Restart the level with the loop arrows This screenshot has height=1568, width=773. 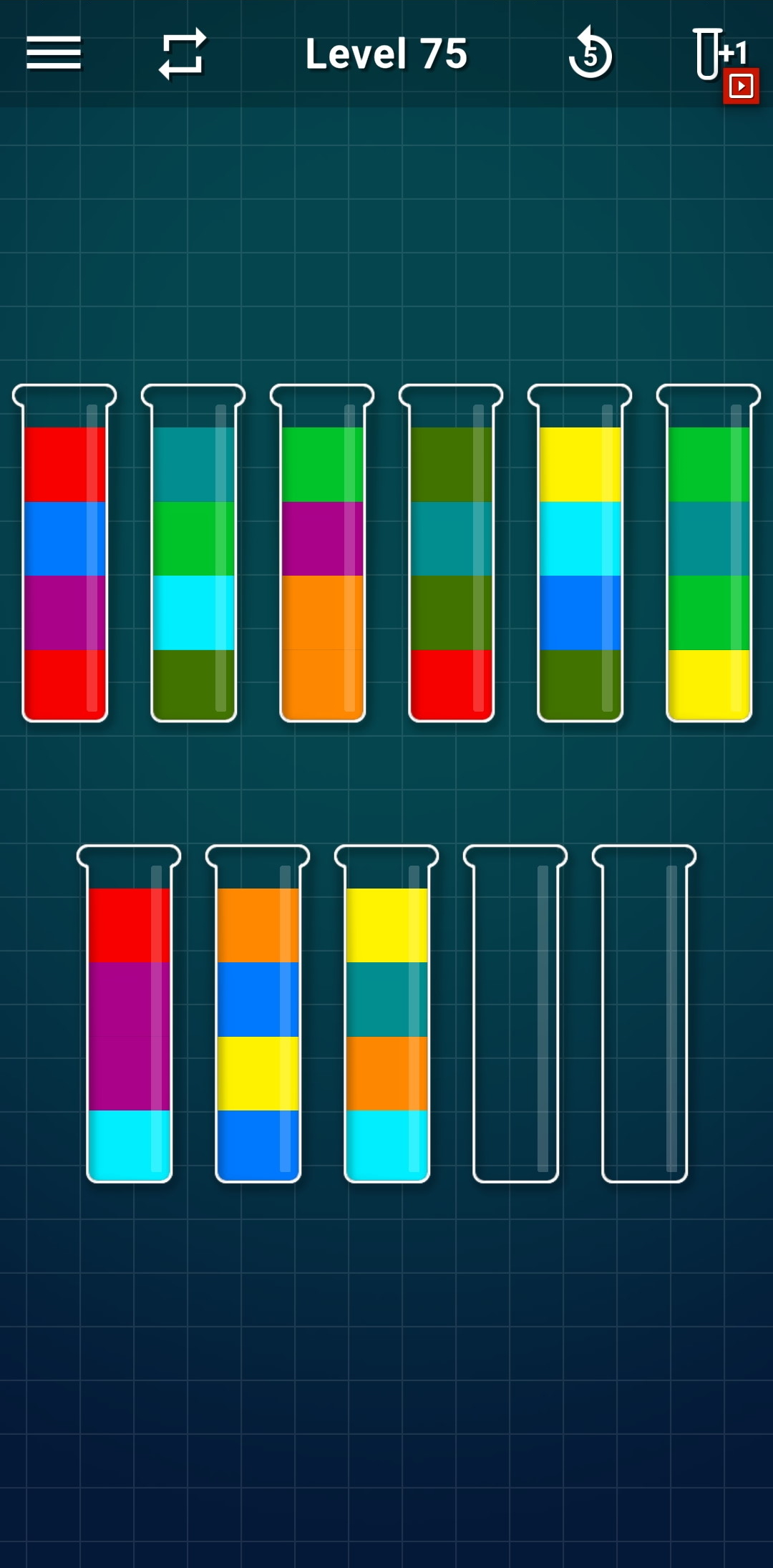click(183, 54)
